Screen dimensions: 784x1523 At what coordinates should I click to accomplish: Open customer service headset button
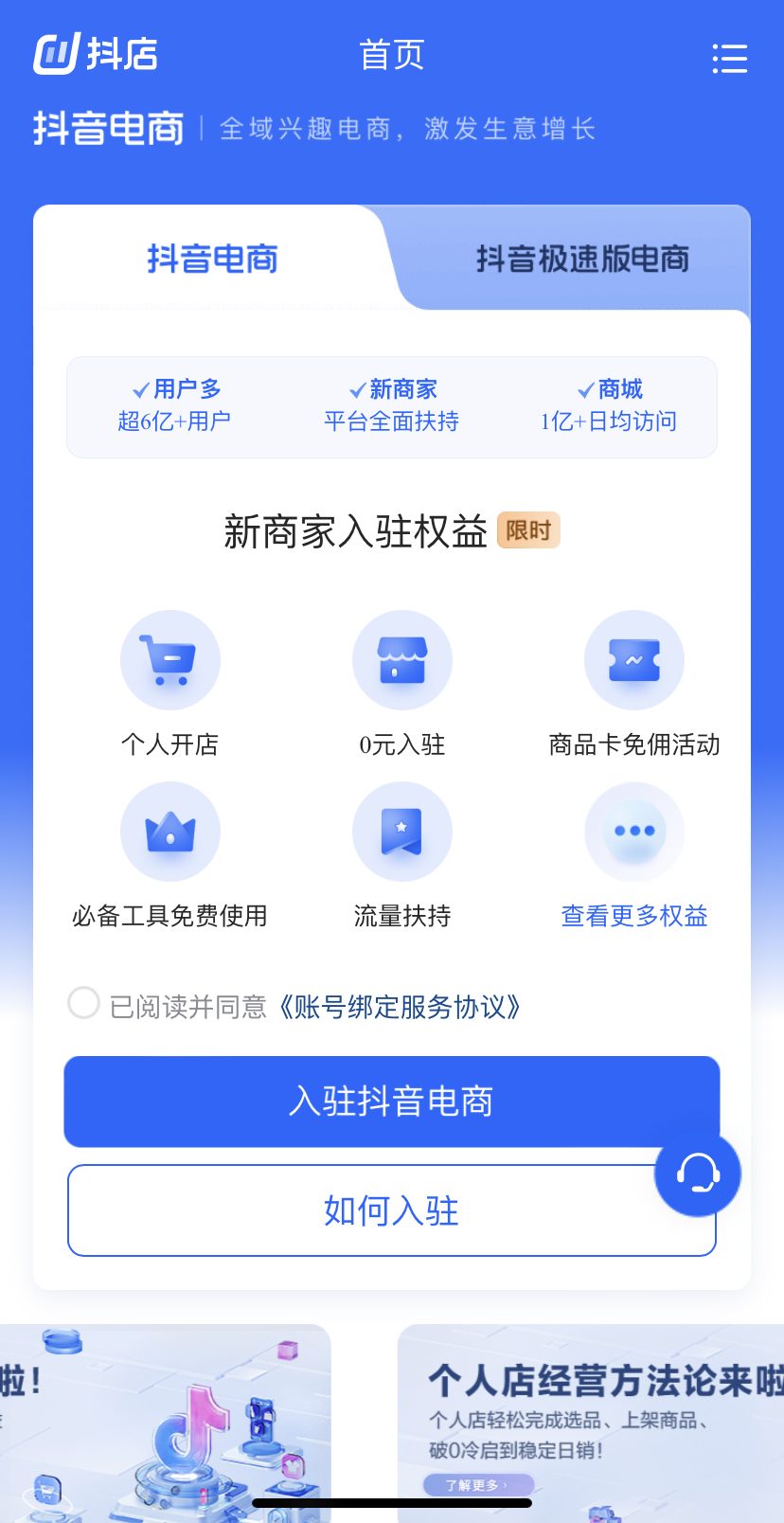coord(698,1174)
